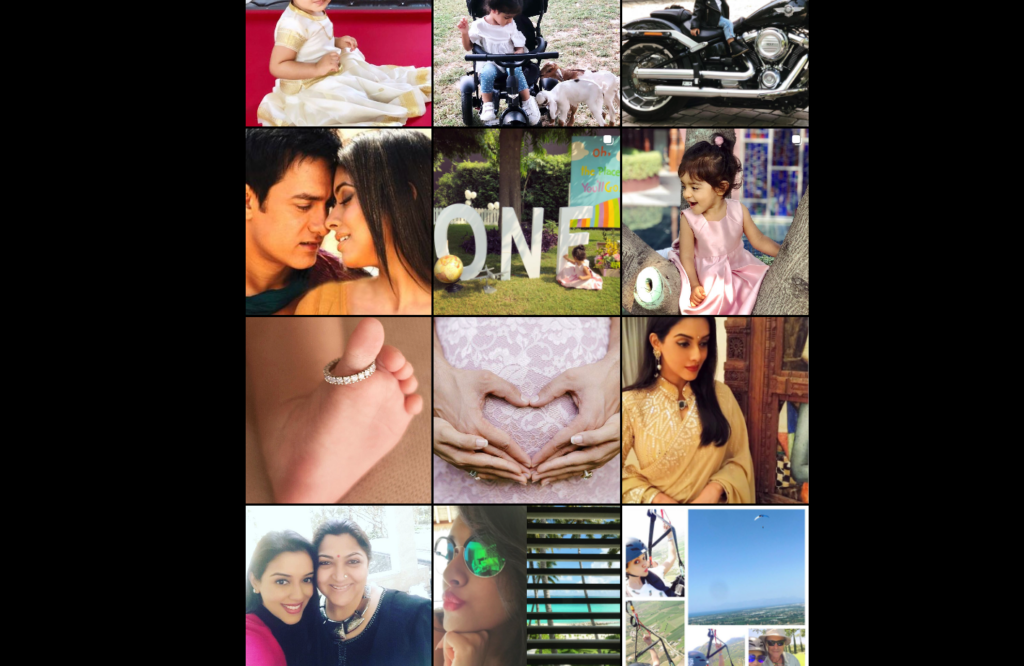1024x666 pixels.
Task: Open the baby foot with ring photo
Action: click(x=338, y=410)
